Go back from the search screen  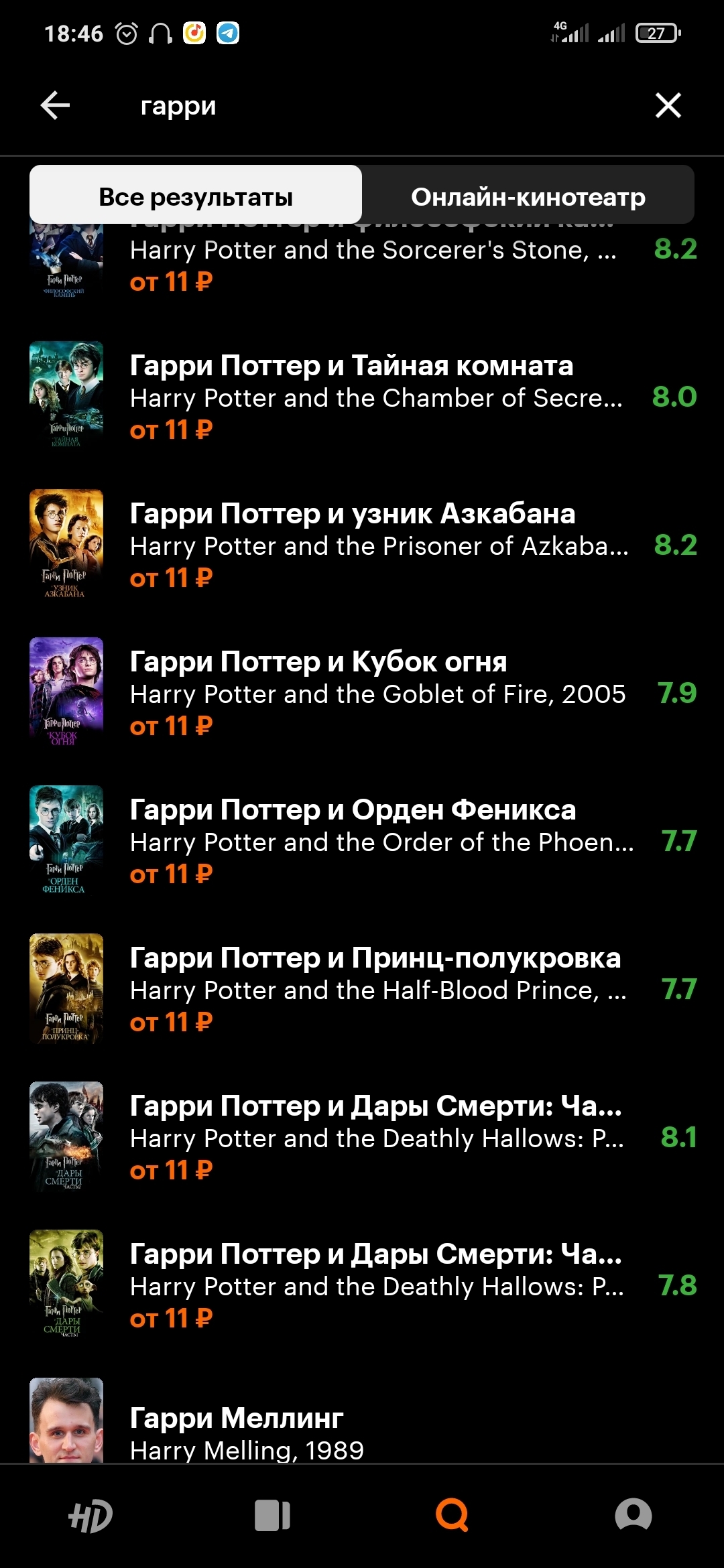coord(55,105)
